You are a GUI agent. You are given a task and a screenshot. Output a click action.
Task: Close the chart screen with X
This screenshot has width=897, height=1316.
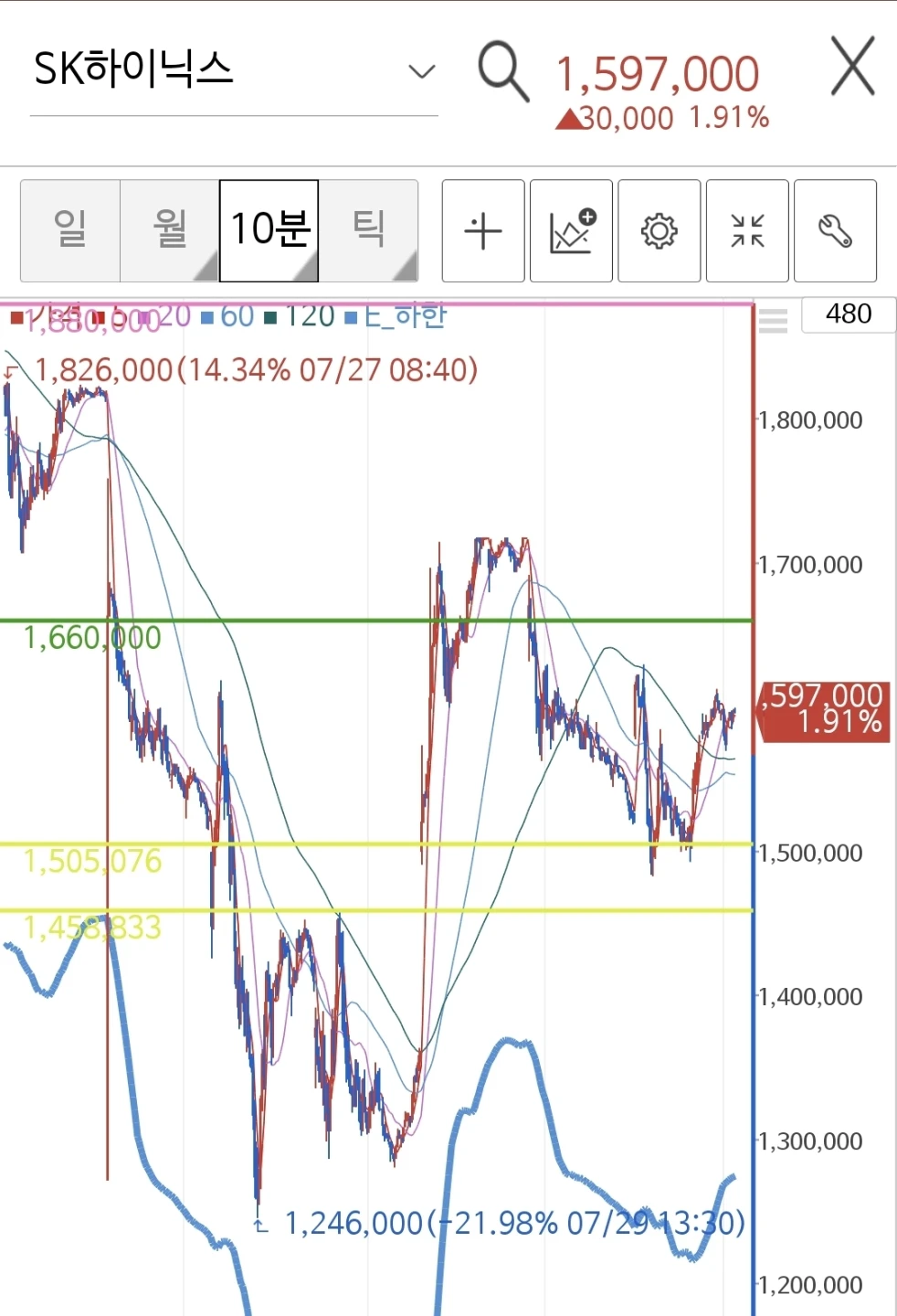pos(853,67)
